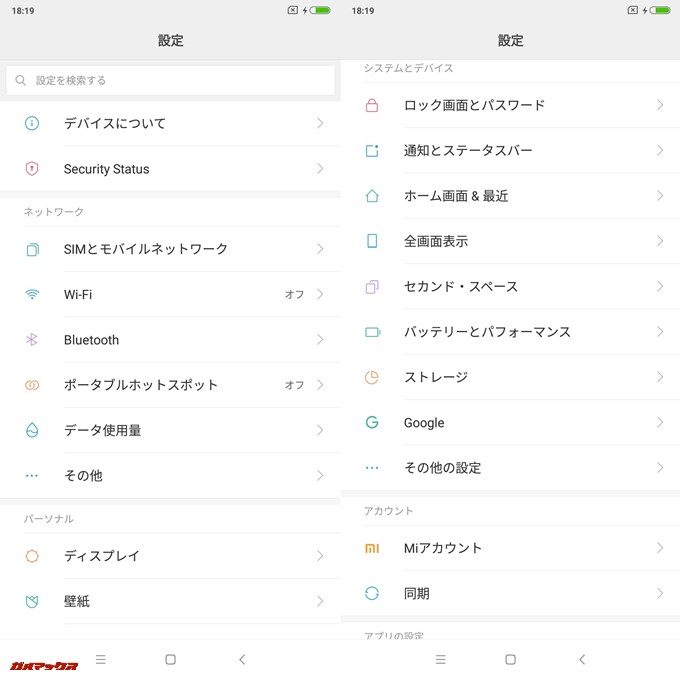Viewport: 680px width, 680px height.
Task: Open Miアカウント settings
Action: point(510,548)
